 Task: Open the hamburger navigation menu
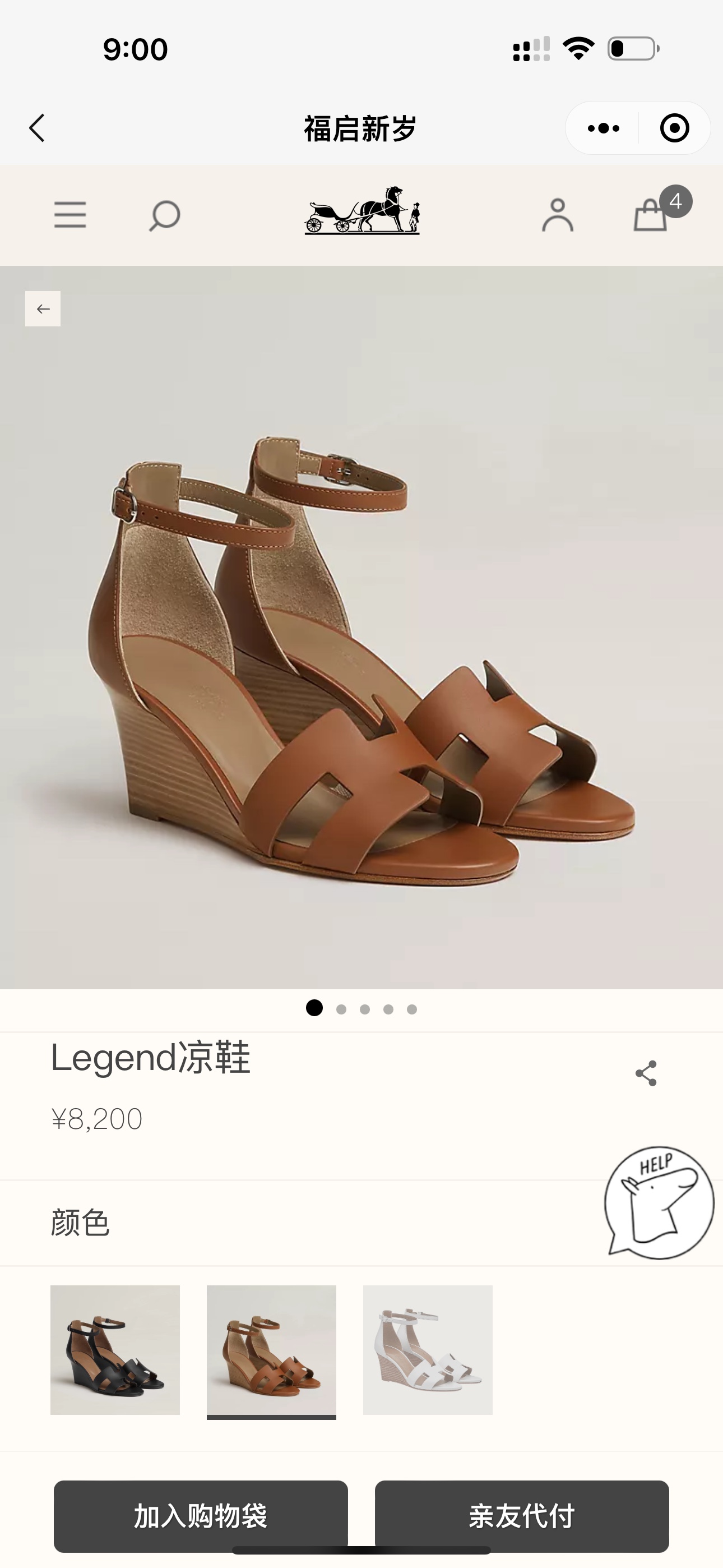pos(70,215)
